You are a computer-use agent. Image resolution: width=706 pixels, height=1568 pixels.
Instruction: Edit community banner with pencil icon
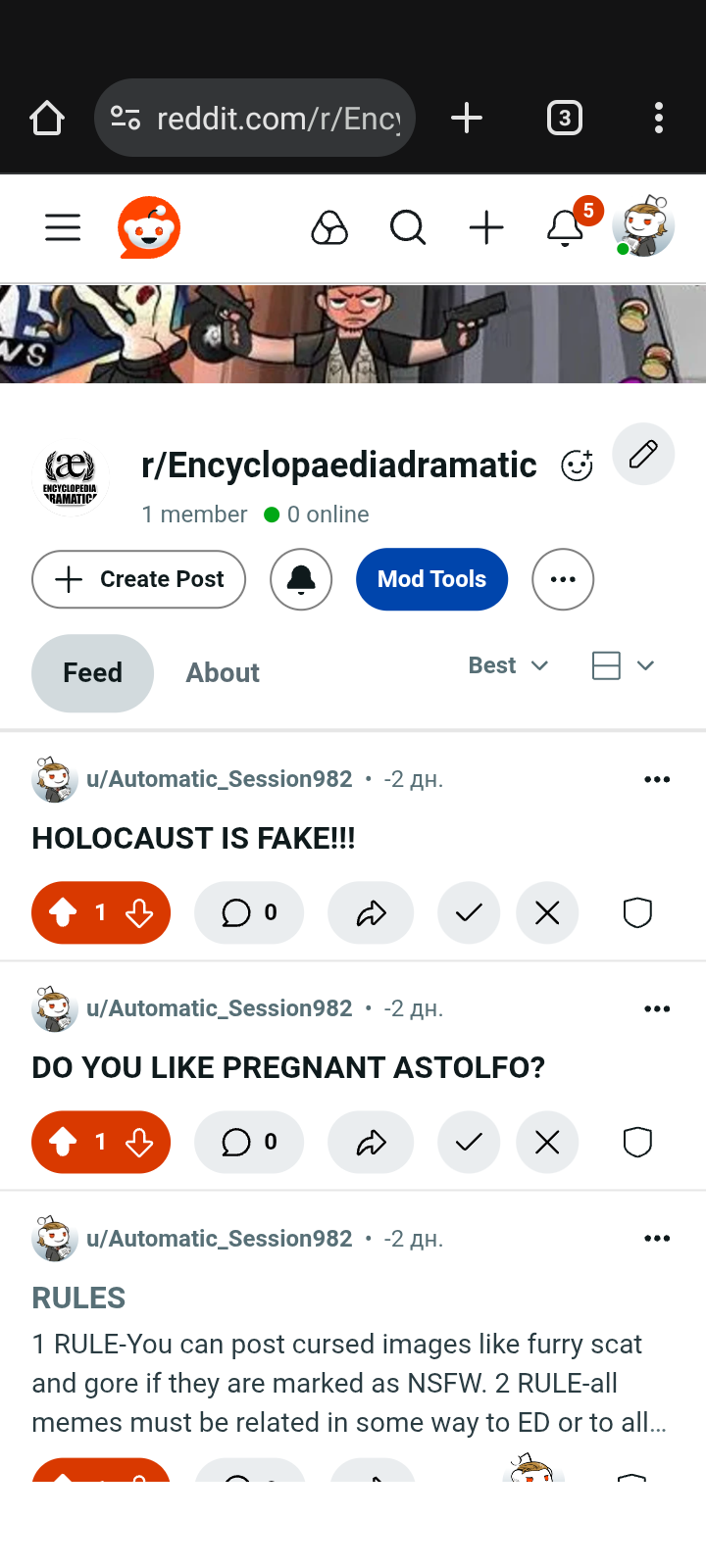pos(643,455)
